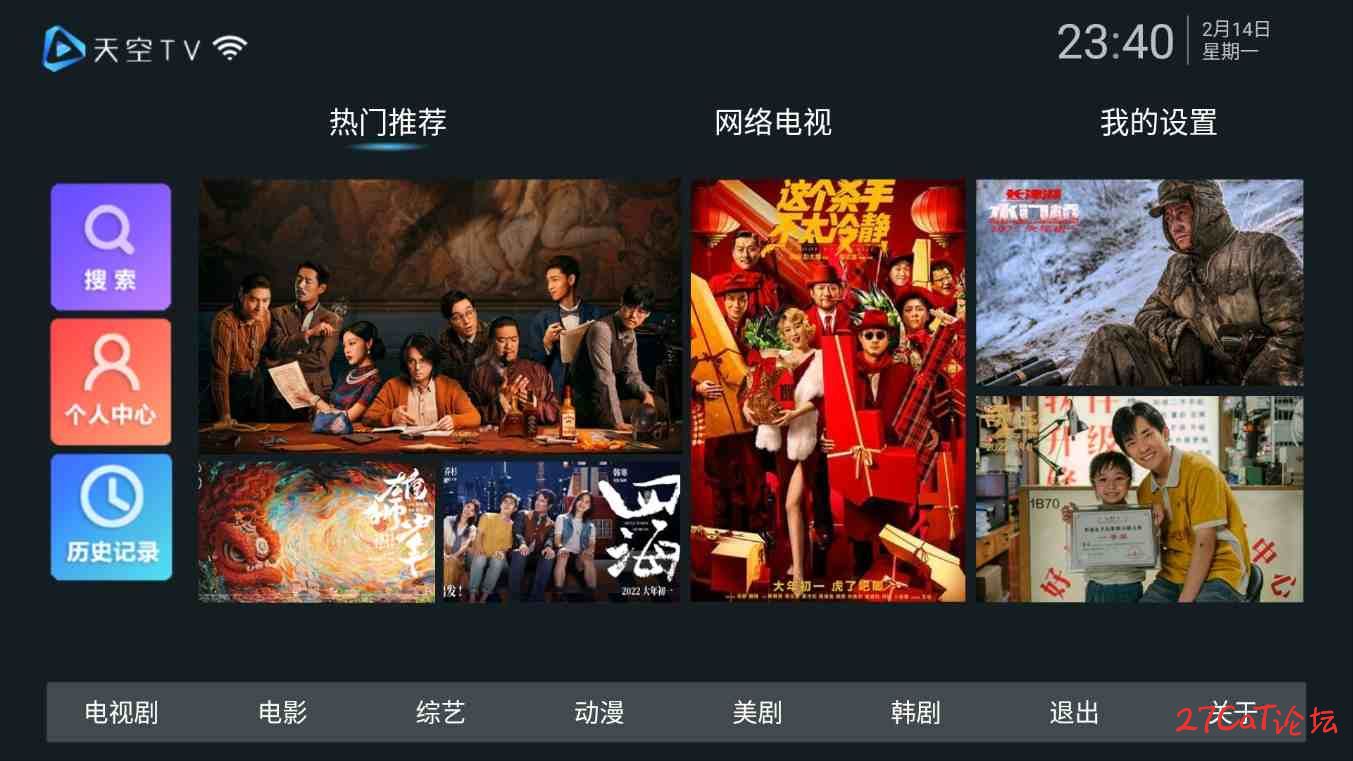Open 历史记录 watch history
The image size is (1353, 761).
111,517
